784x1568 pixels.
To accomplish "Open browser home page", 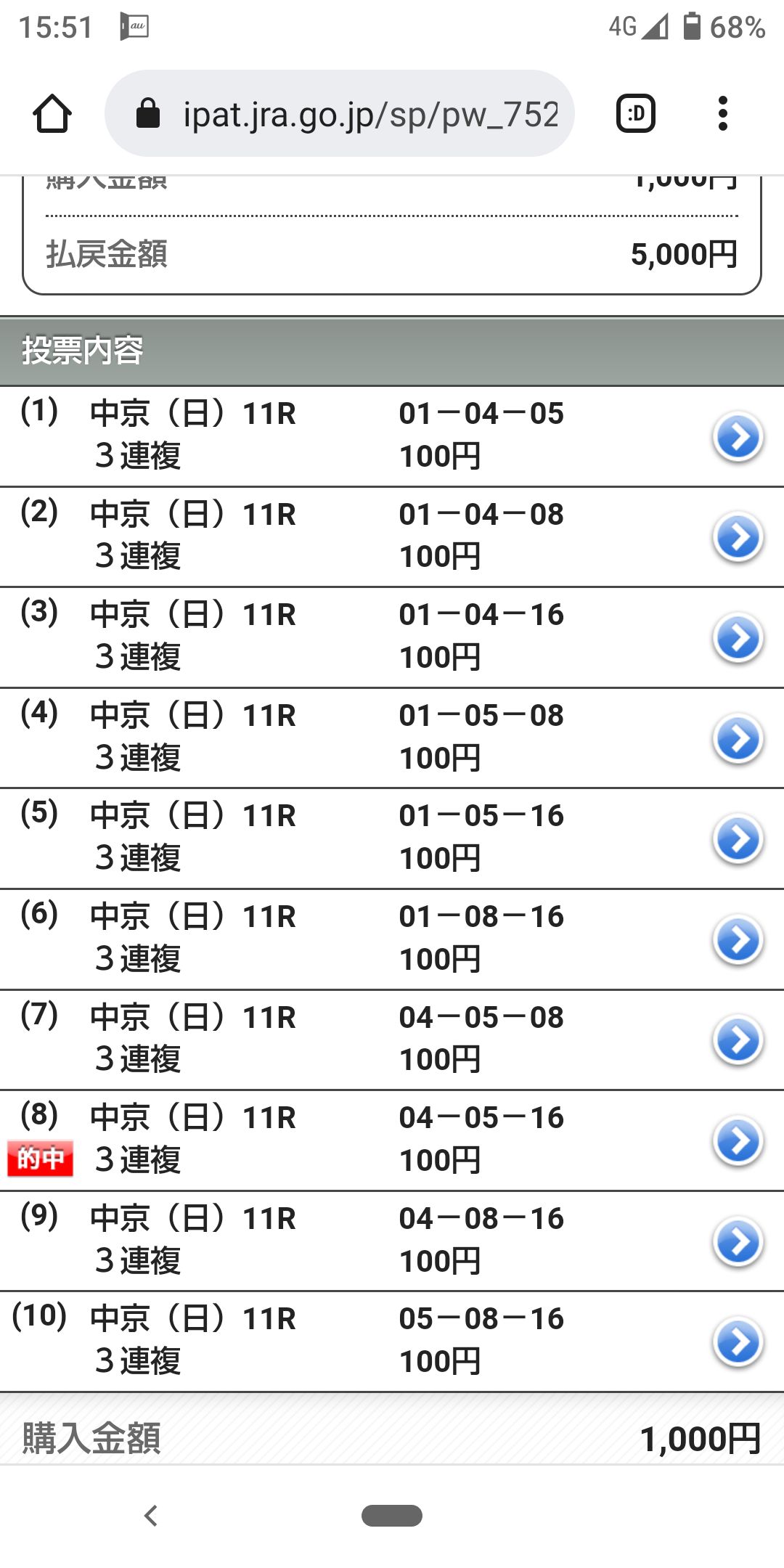I will [x=52, y=114].
